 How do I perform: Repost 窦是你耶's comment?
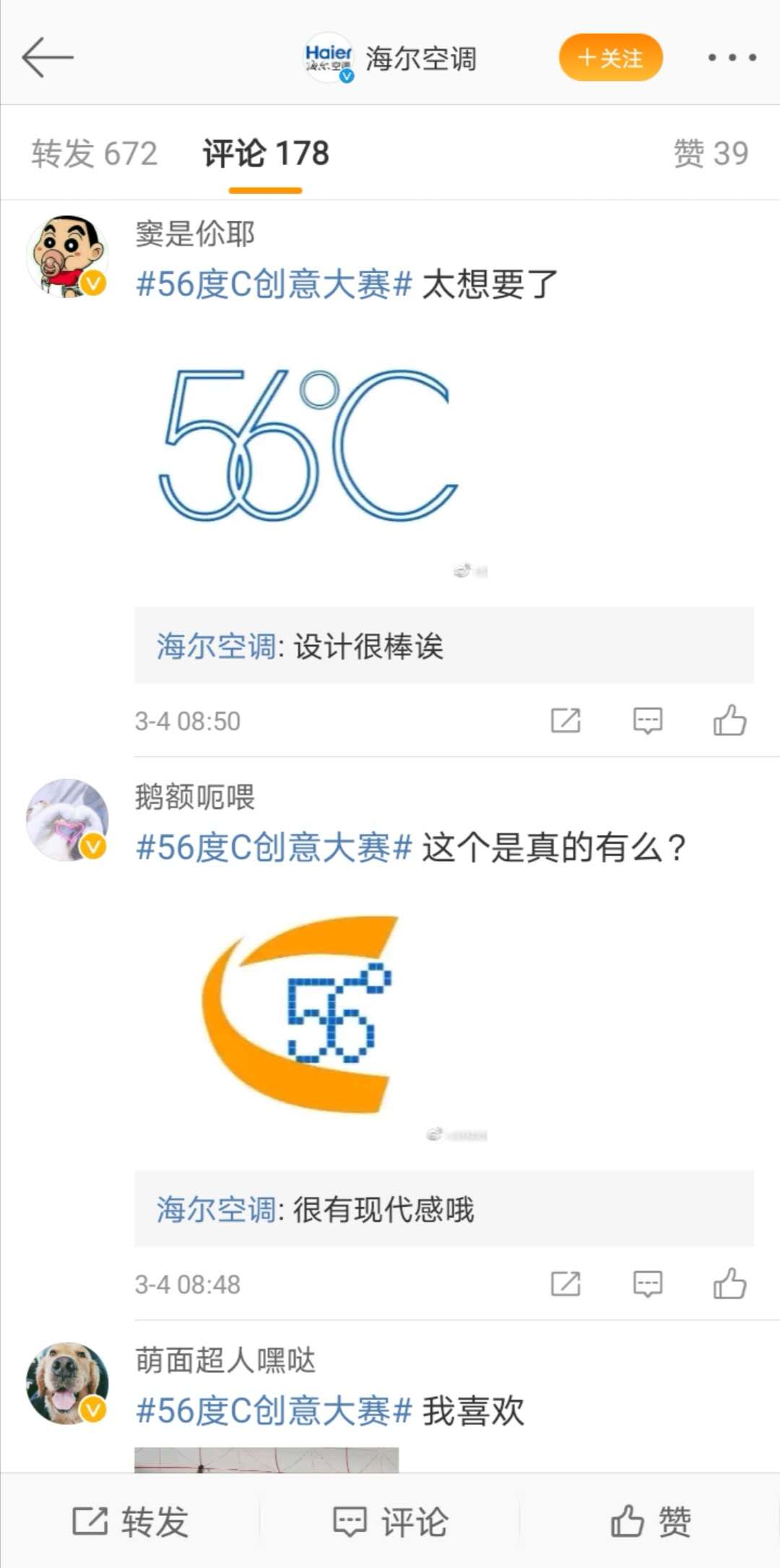(565, 721)
